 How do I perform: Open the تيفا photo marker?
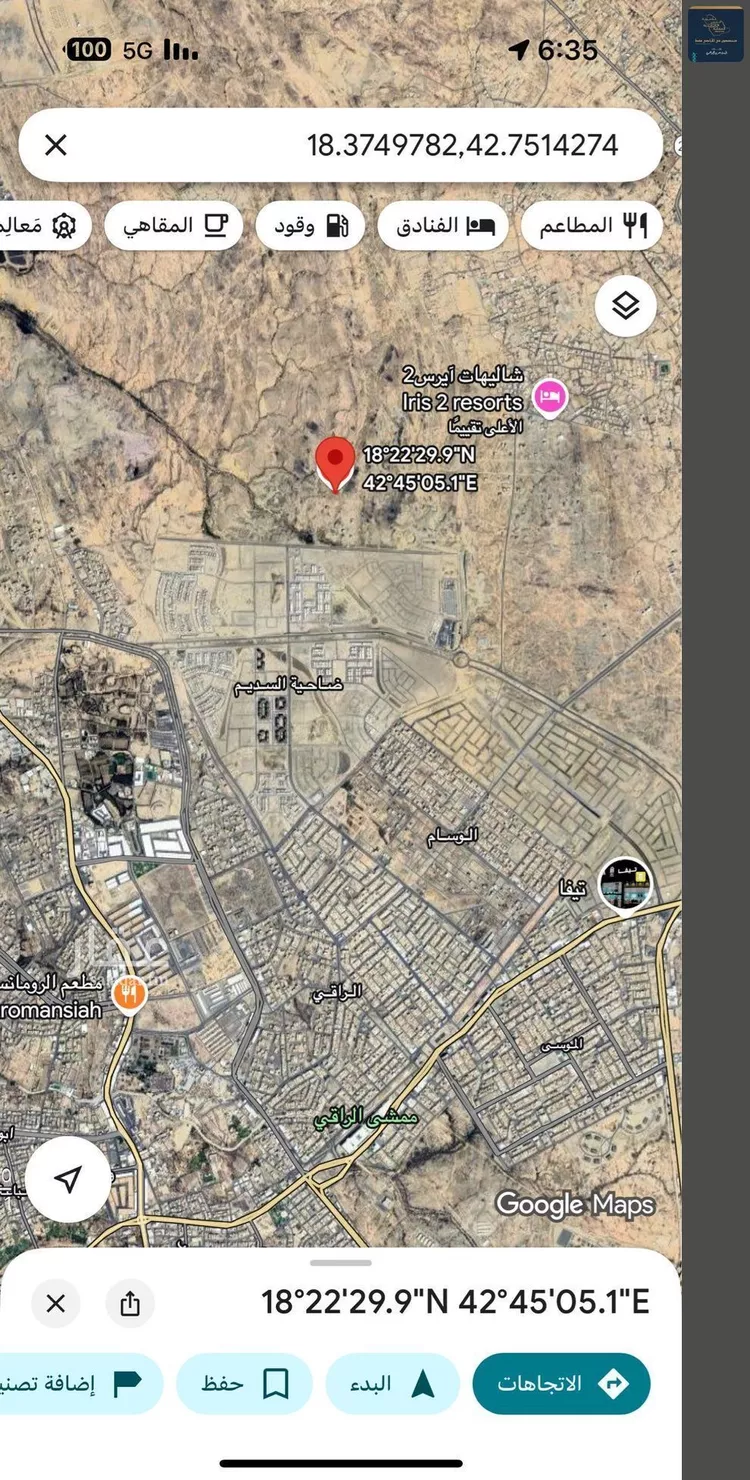tap(625, 885)
